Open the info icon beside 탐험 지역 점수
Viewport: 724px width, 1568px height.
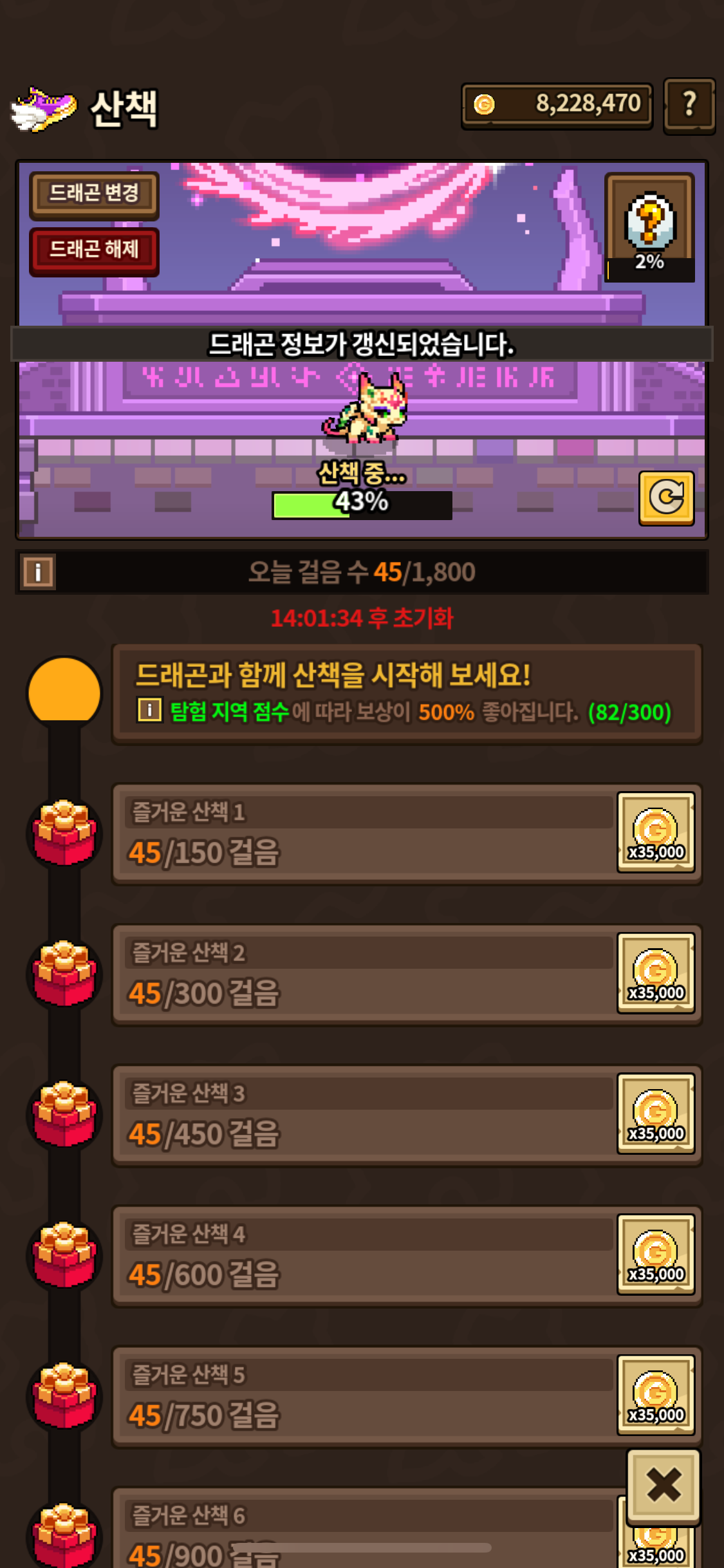(x=149, y=710)
